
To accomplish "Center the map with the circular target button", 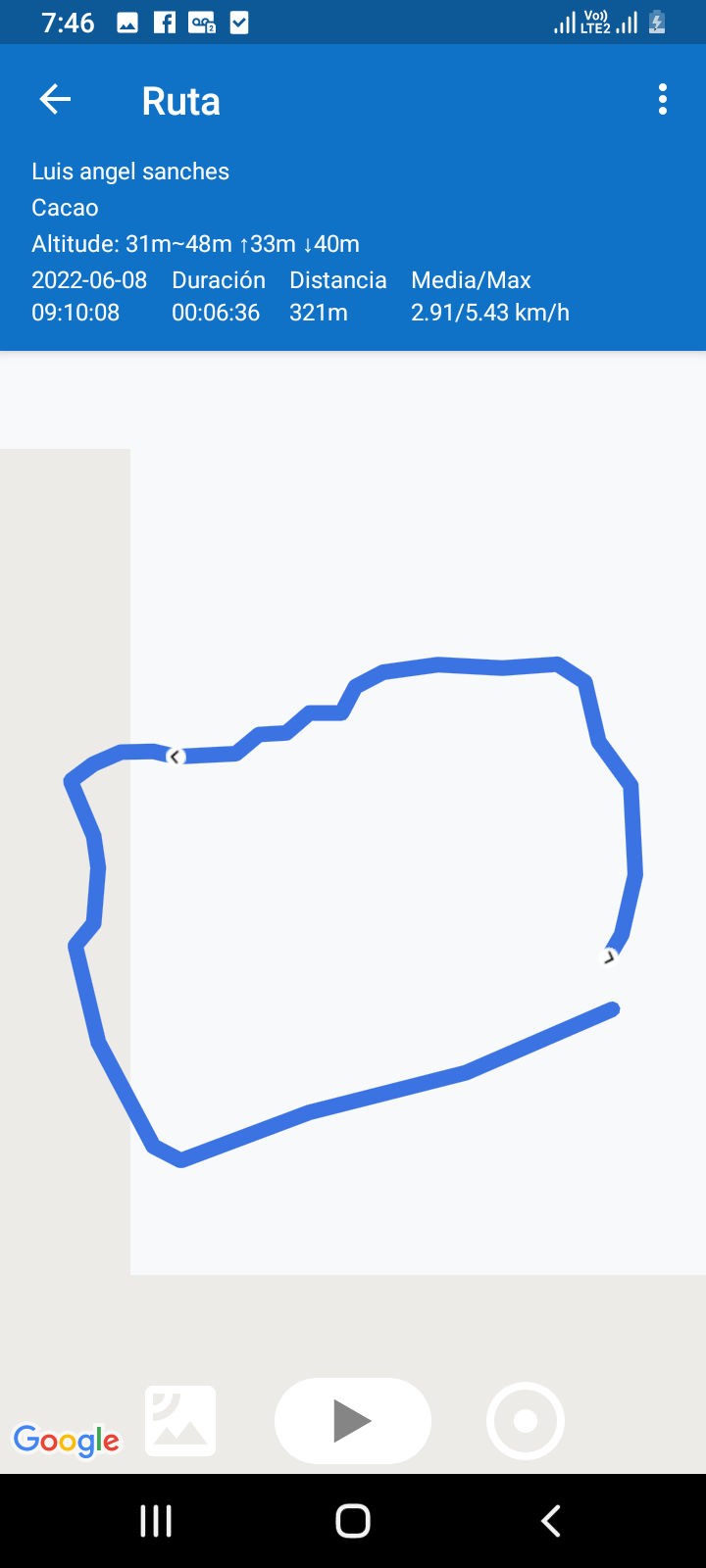I will (x=526, y=1421).
